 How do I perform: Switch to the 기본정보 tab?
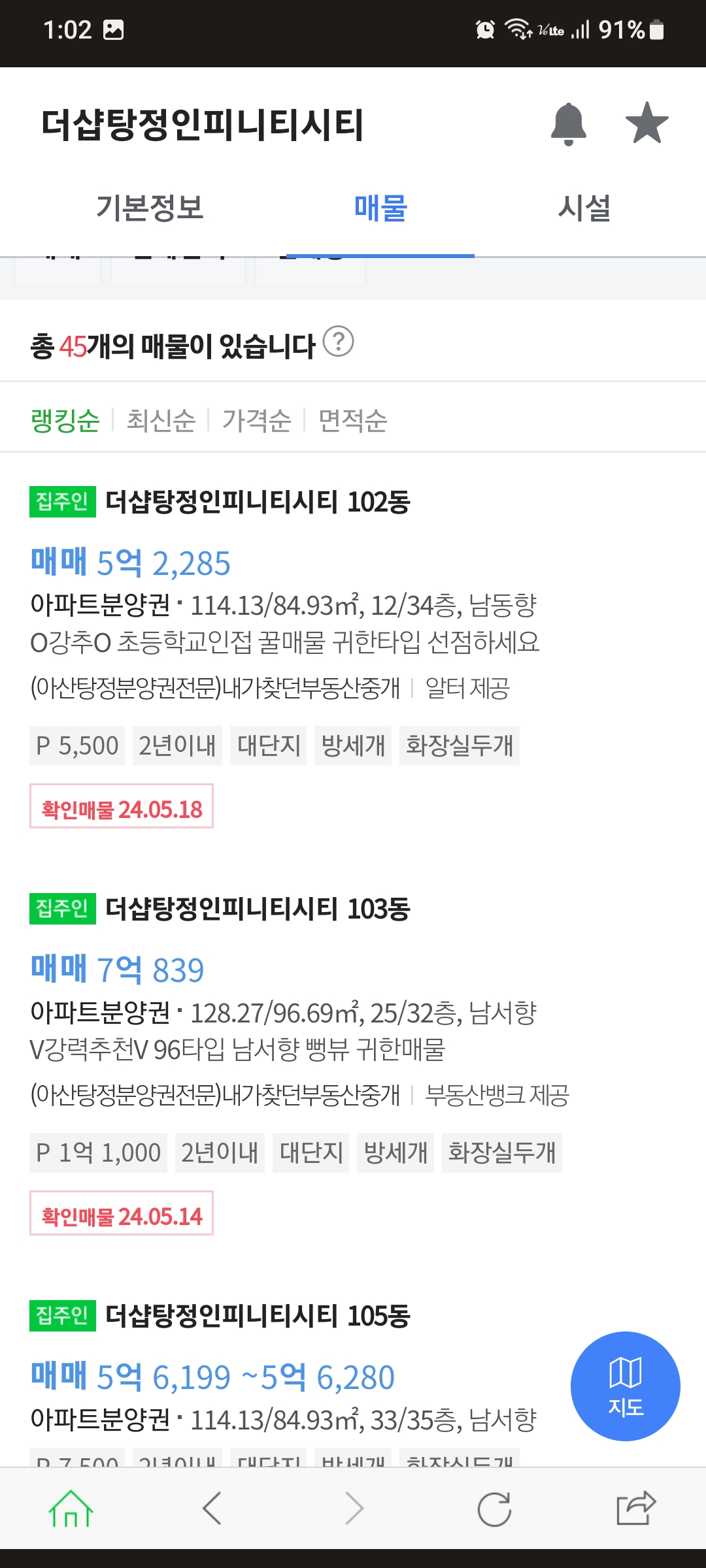(150, 208)
